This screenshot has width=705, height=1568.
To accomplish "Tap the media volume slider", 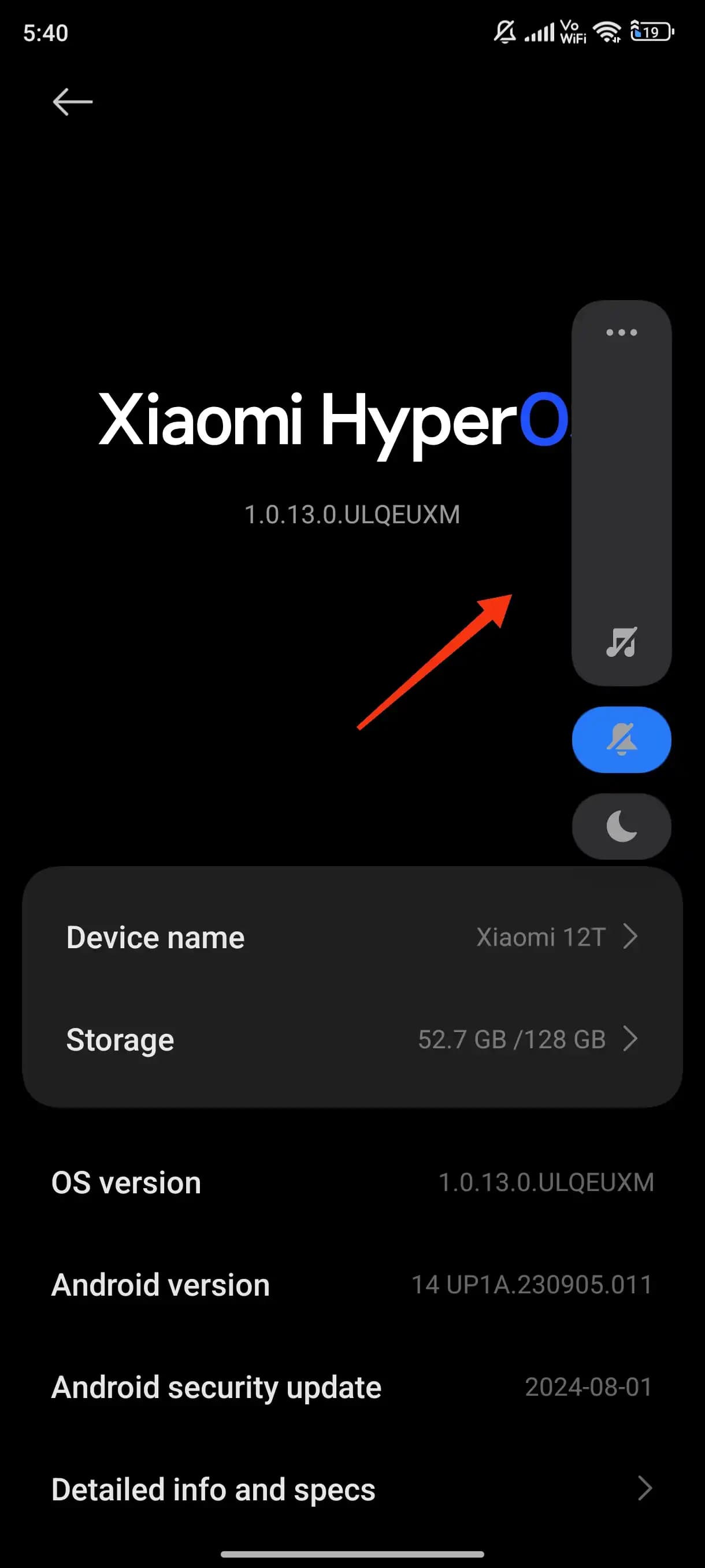I will point(621,493).
